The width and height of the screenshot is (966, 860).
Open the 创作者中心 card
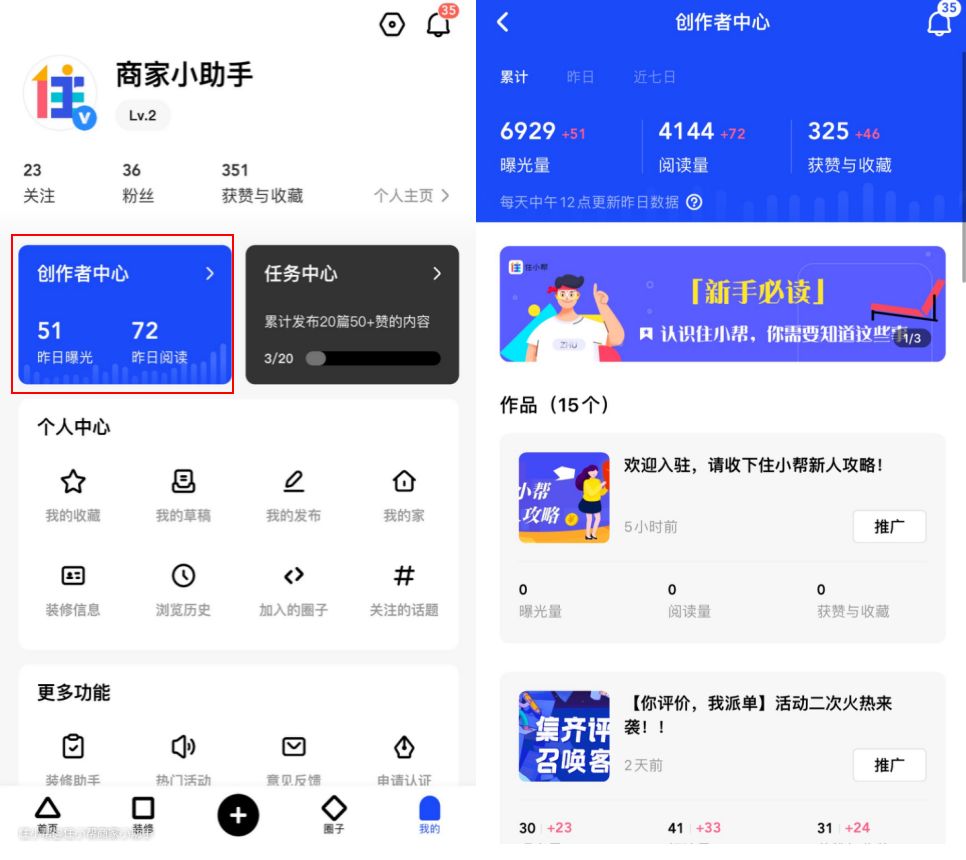[x=125, y=314]
